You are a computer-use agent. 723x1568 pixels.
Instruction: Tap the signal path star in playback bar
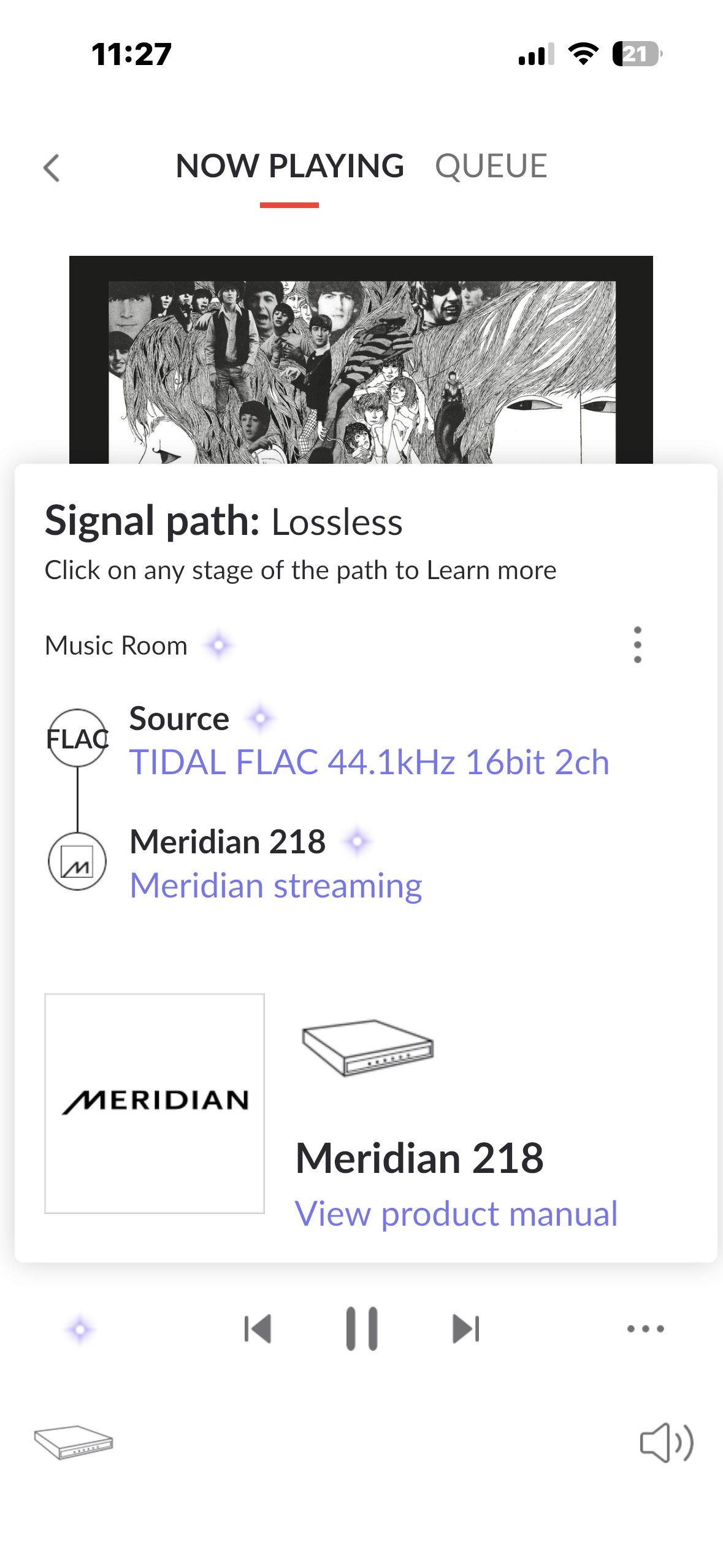coord(80,1329)
